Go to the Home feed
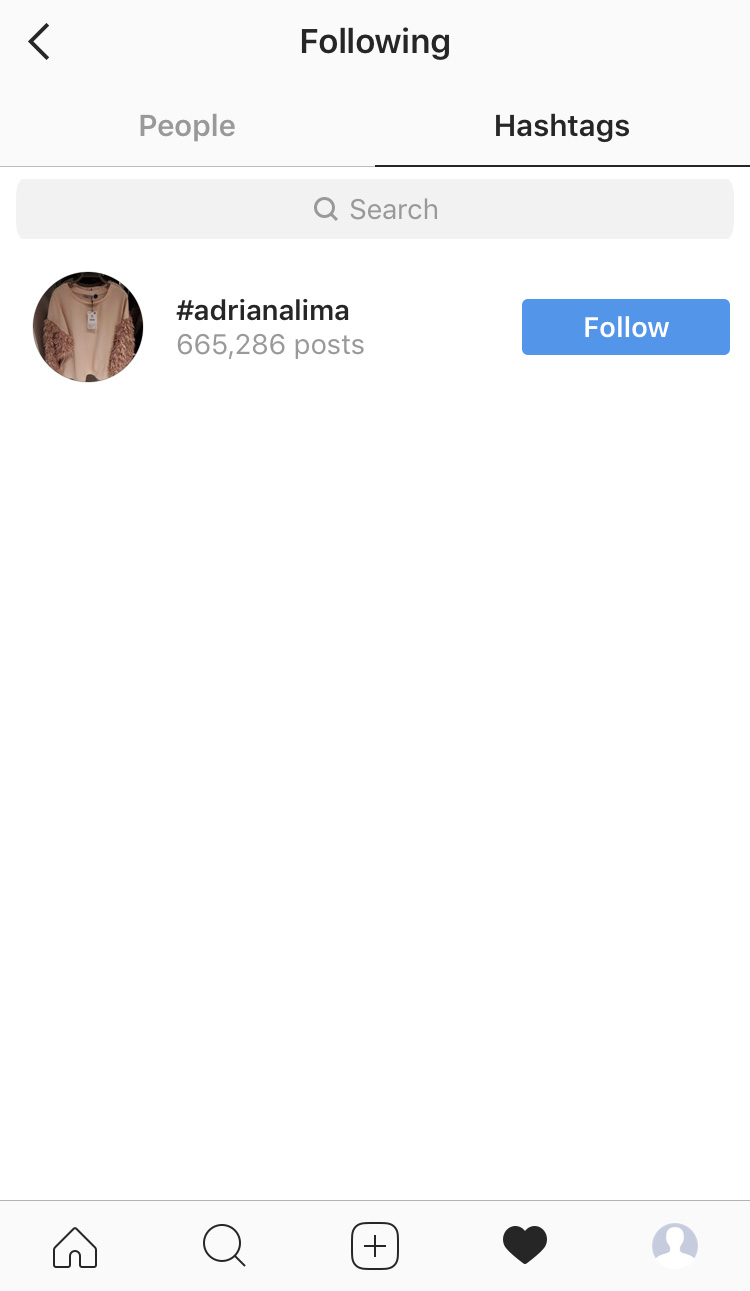The image size is (750, 1291). click(x=75, y=1246)
